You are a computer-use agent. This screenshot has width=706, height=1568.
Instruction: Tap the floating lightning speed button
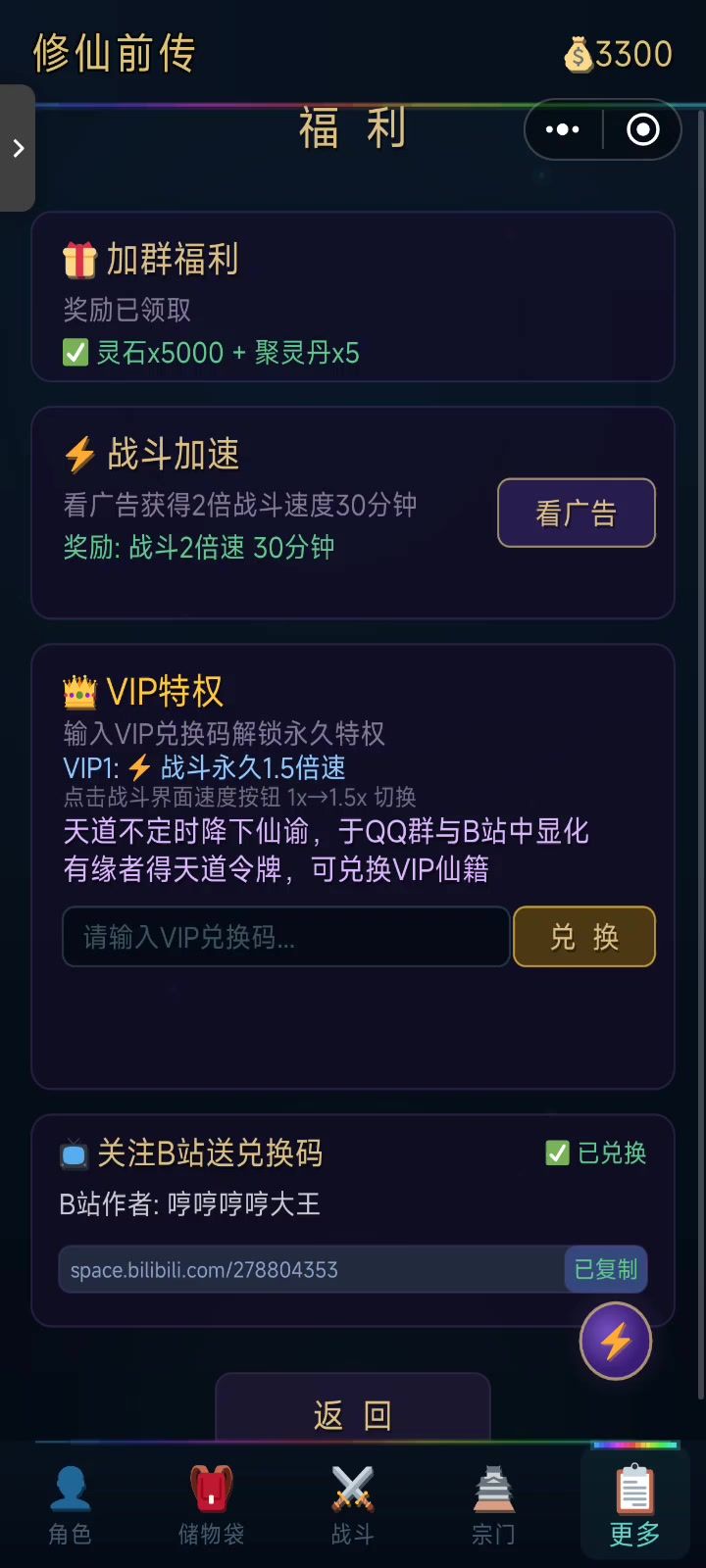click(x=616, y=1341)
